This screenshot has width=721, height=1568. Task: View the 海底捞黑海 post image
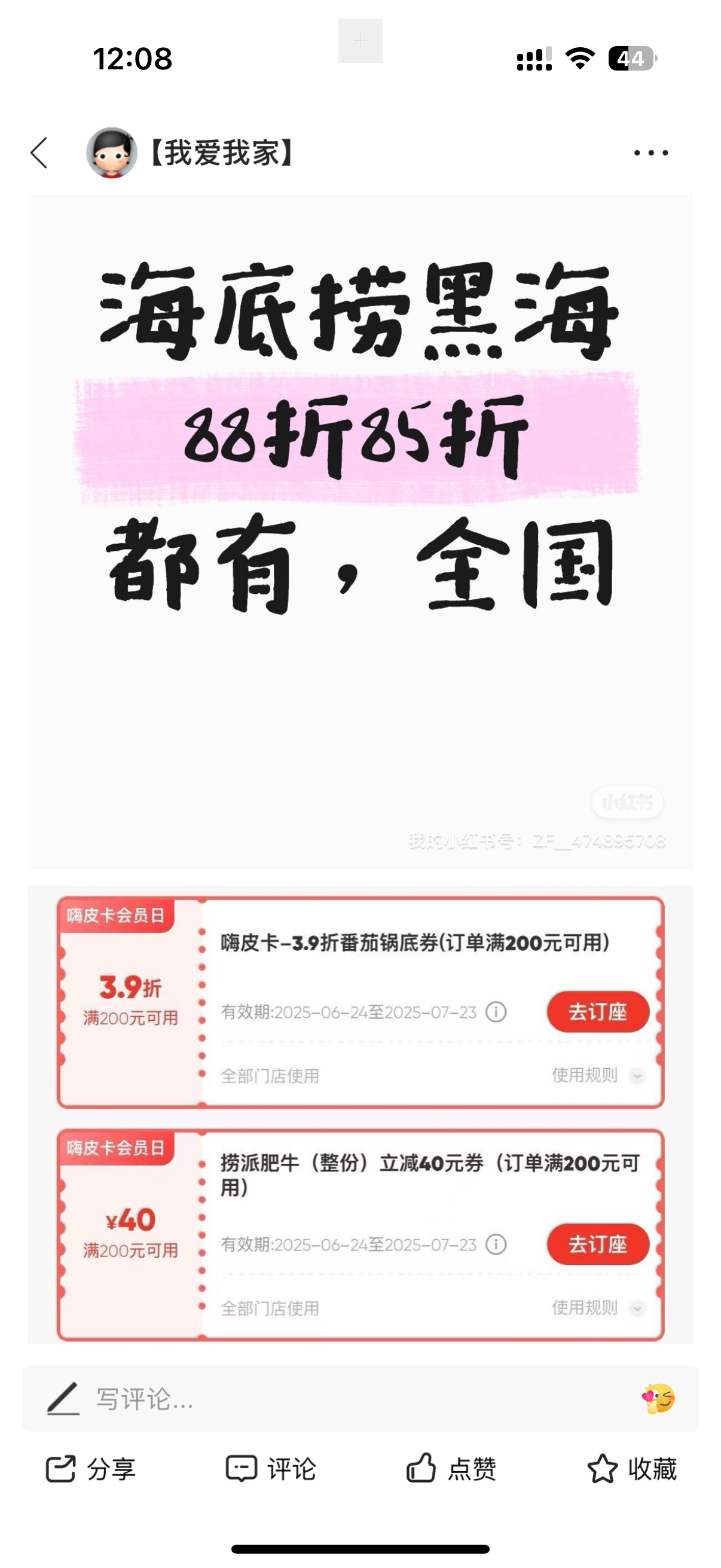[x=360, y=531]
